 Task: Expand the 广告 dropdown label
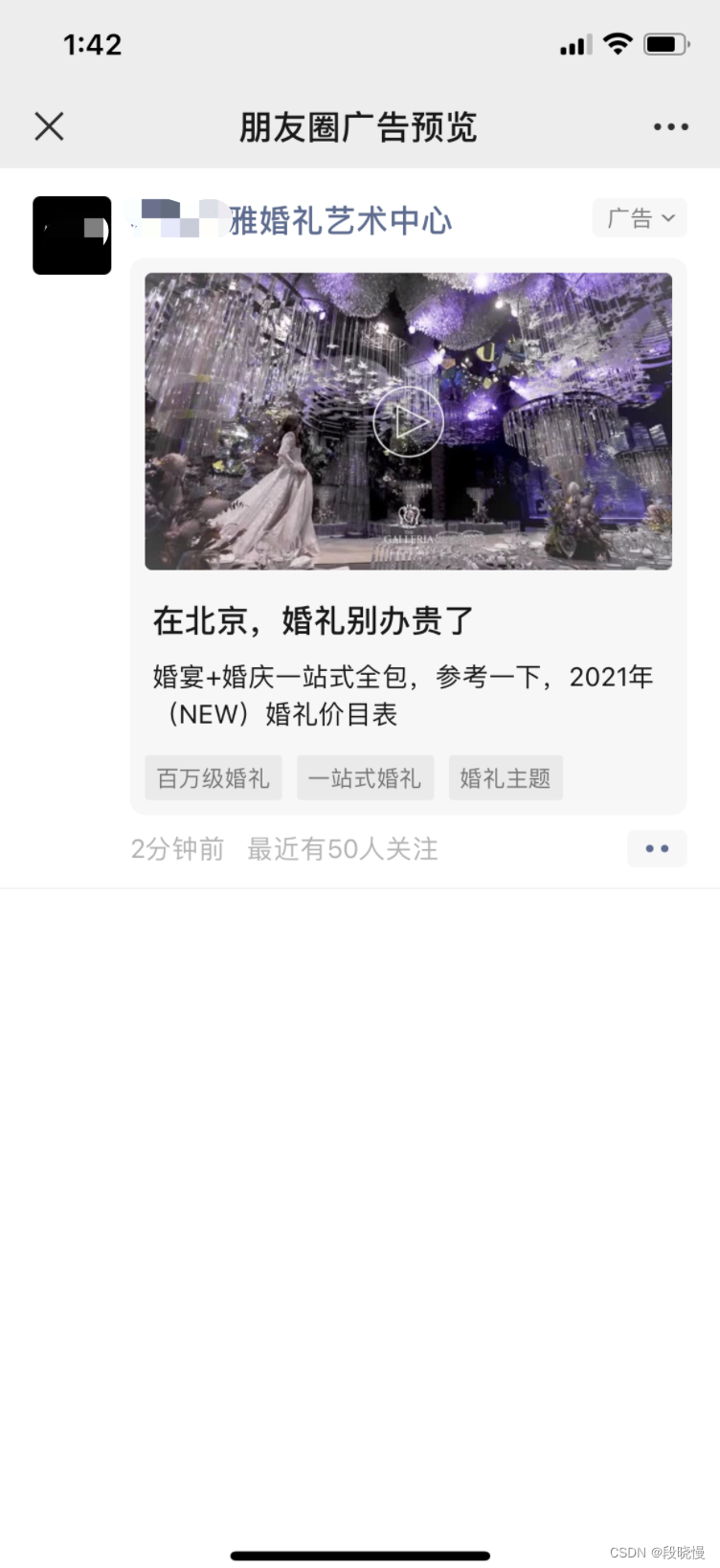[x=640, y=218]
